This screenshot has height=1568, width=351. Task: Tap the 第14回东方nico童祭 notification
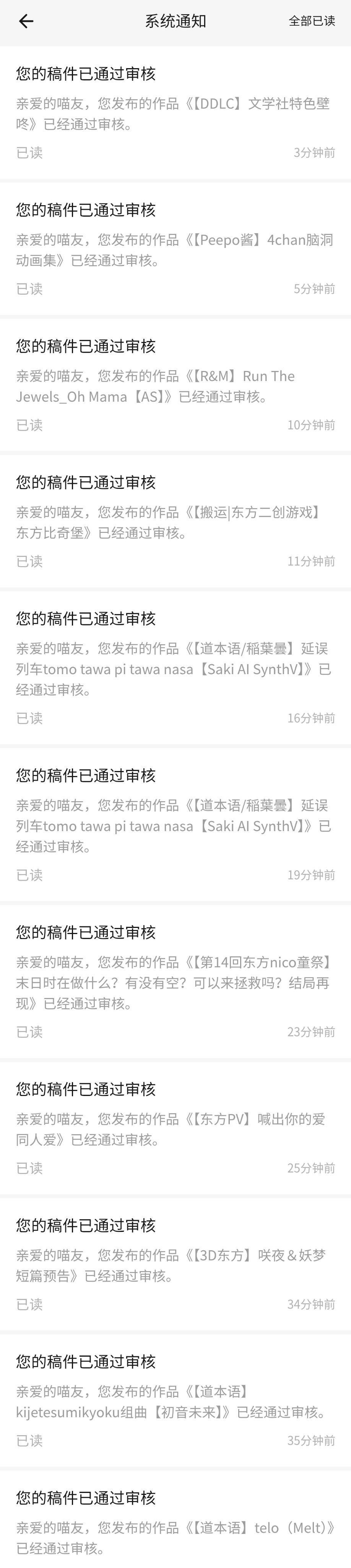[x=175, y=982]
